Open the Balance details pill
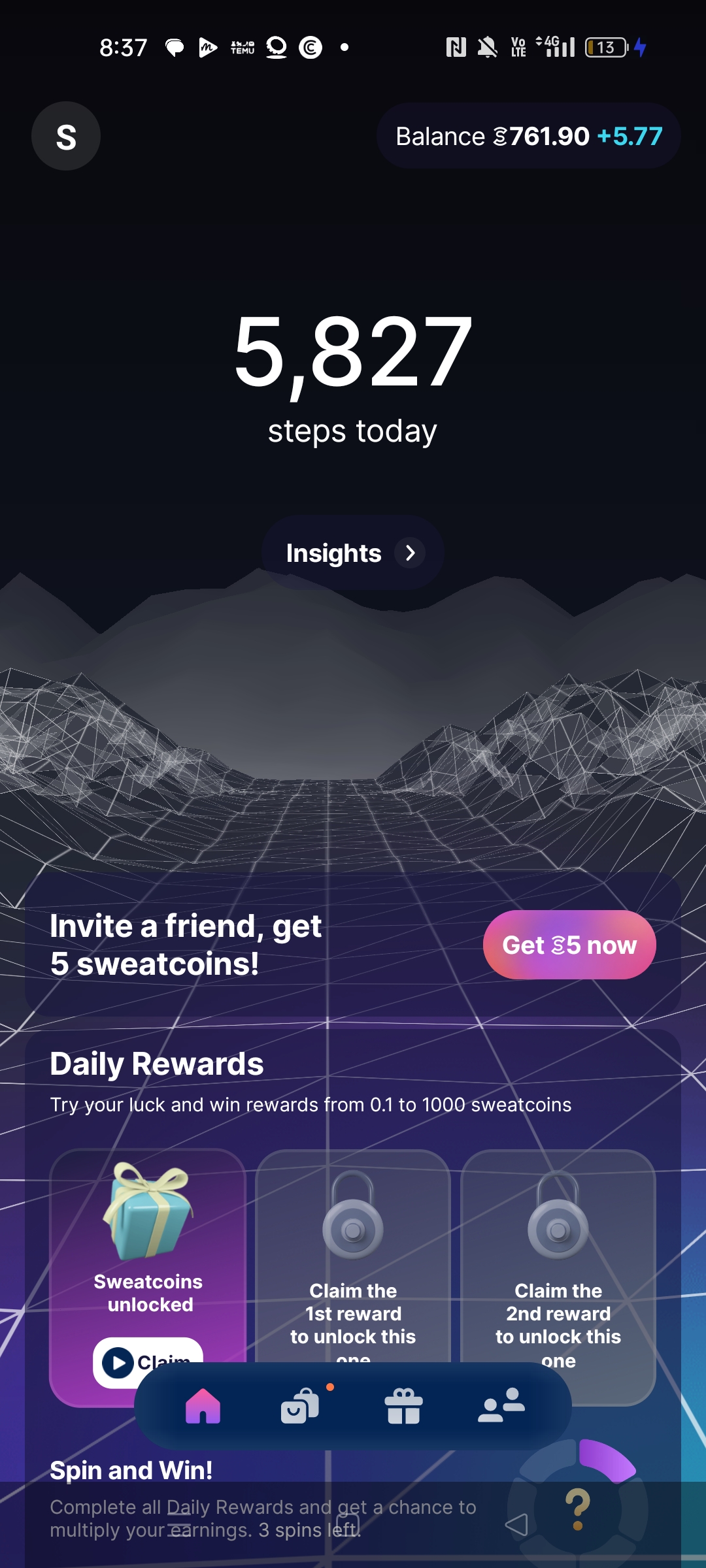This screenshot has width=706, height=1568. (528, 137)
